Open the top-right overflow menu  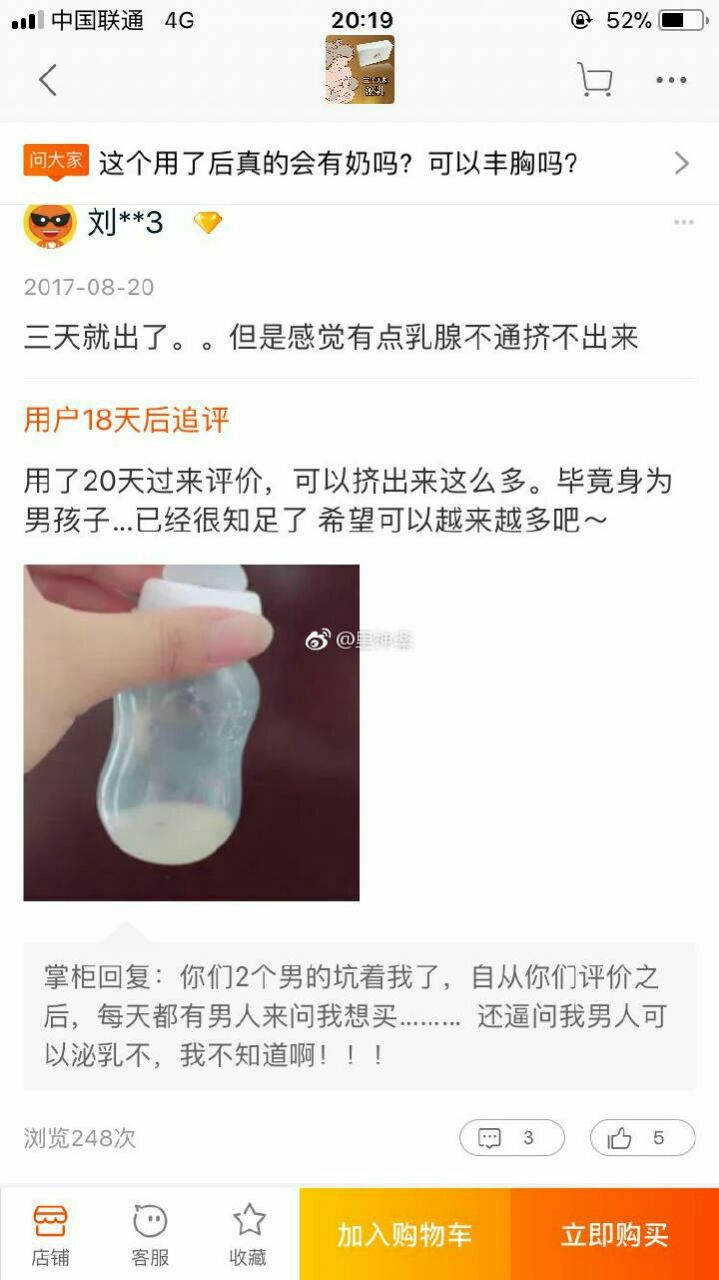tap(671, 80)
